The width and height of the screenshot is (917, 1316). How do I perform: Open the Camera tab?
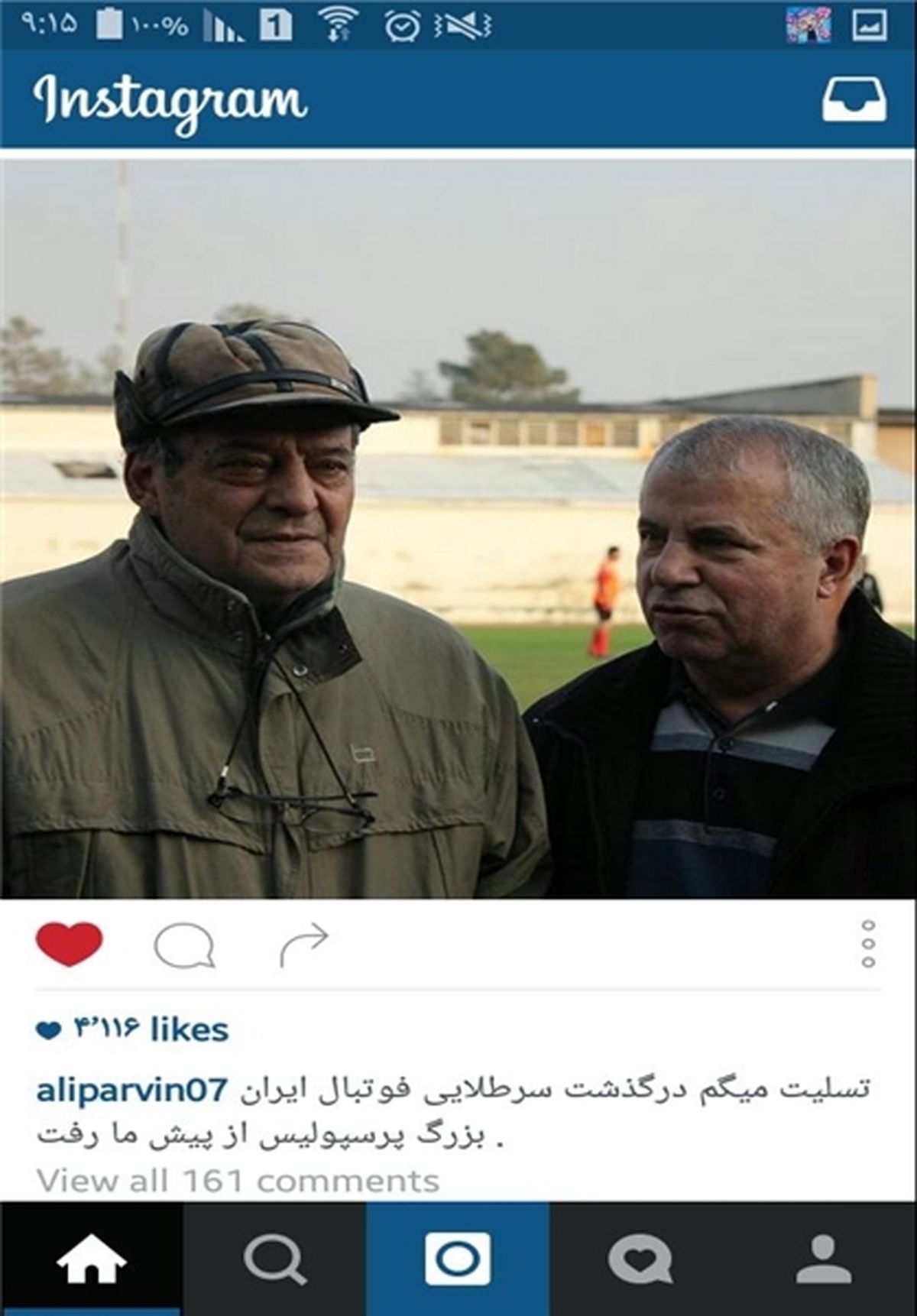[x=458, y=1259]
